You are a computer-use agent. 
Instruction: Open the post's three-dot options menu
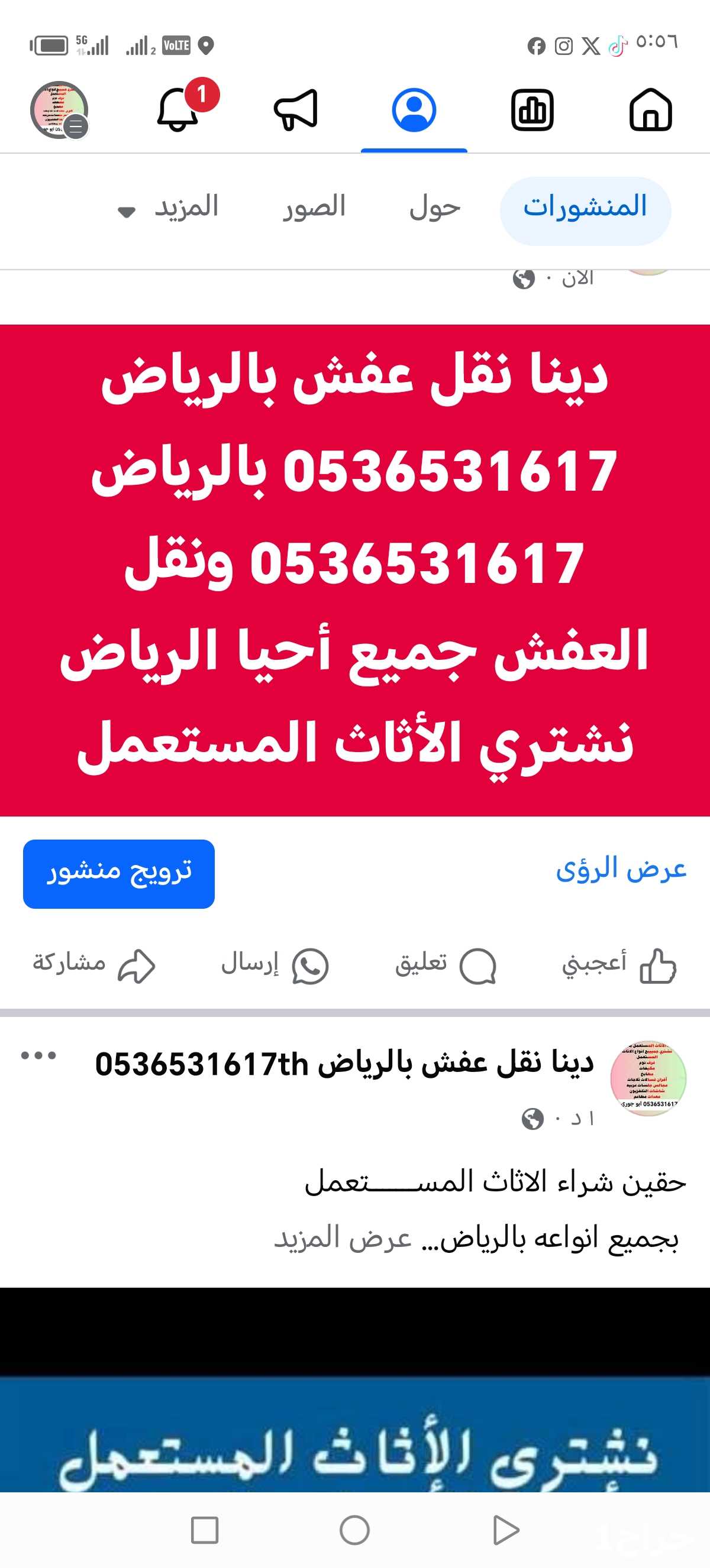[x=38, y=1055]
